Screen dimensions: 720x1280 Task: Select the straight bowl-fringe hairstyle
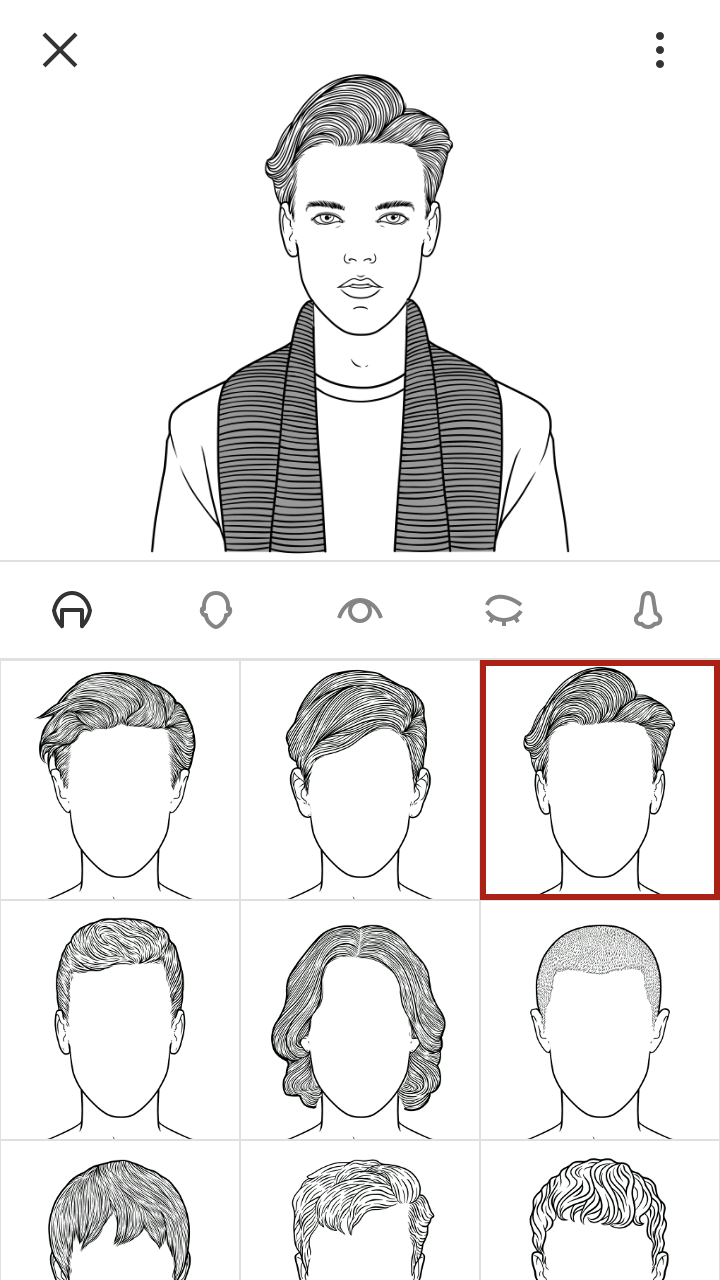tap(120, 1211)
